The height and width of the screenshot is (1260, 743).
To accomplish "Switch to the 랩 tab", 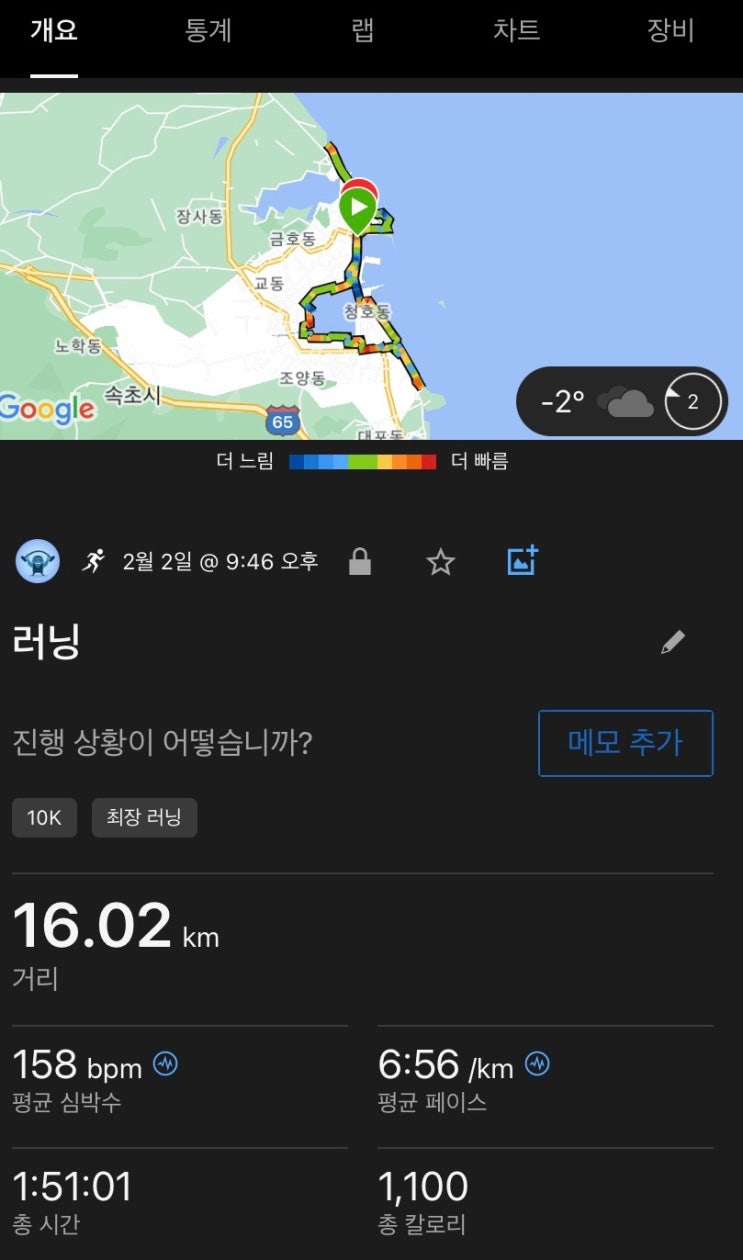I will tap(363, 30).
